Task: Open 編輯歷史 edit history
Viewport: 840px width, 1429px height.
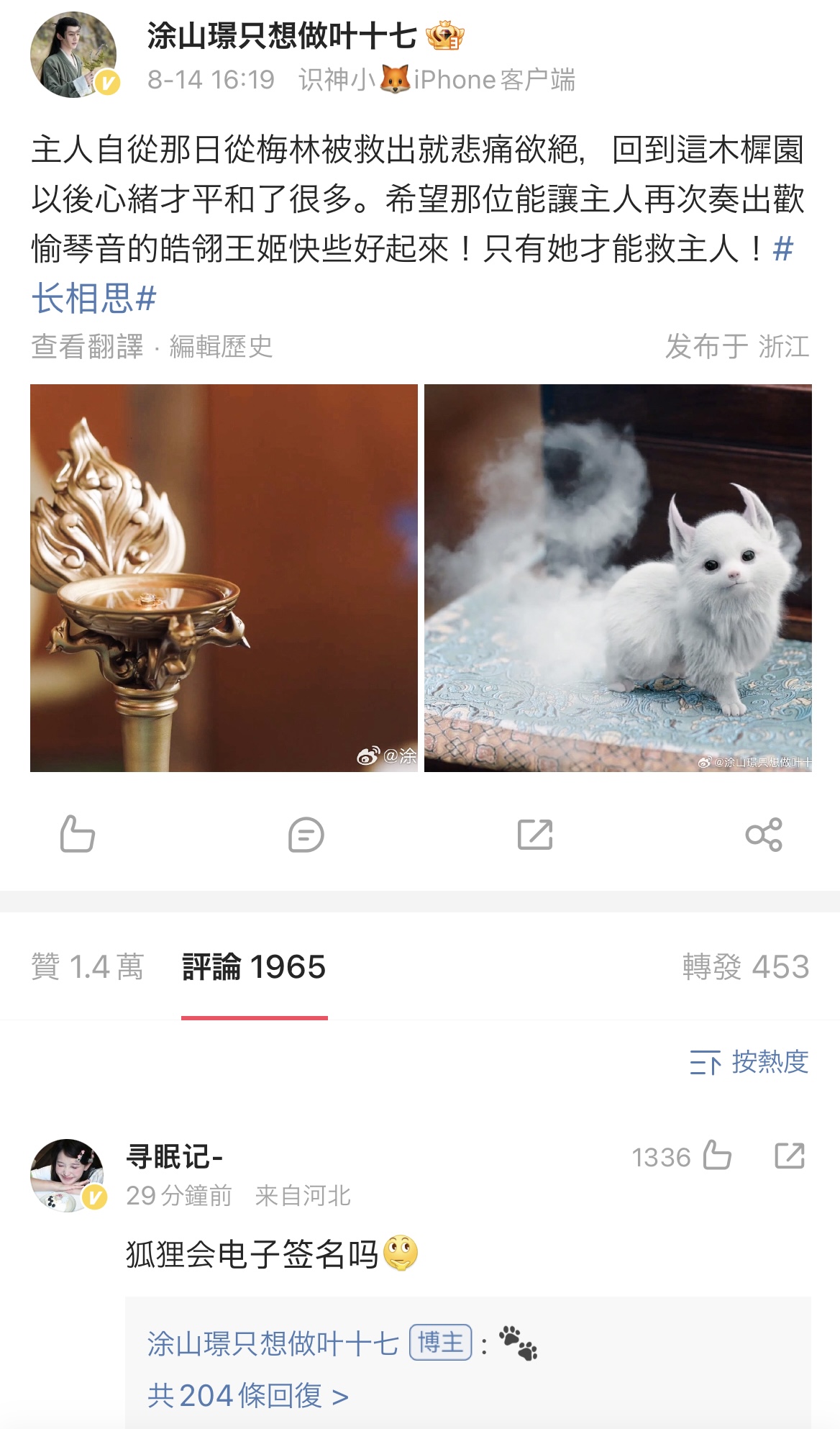Action: point(221,347)
